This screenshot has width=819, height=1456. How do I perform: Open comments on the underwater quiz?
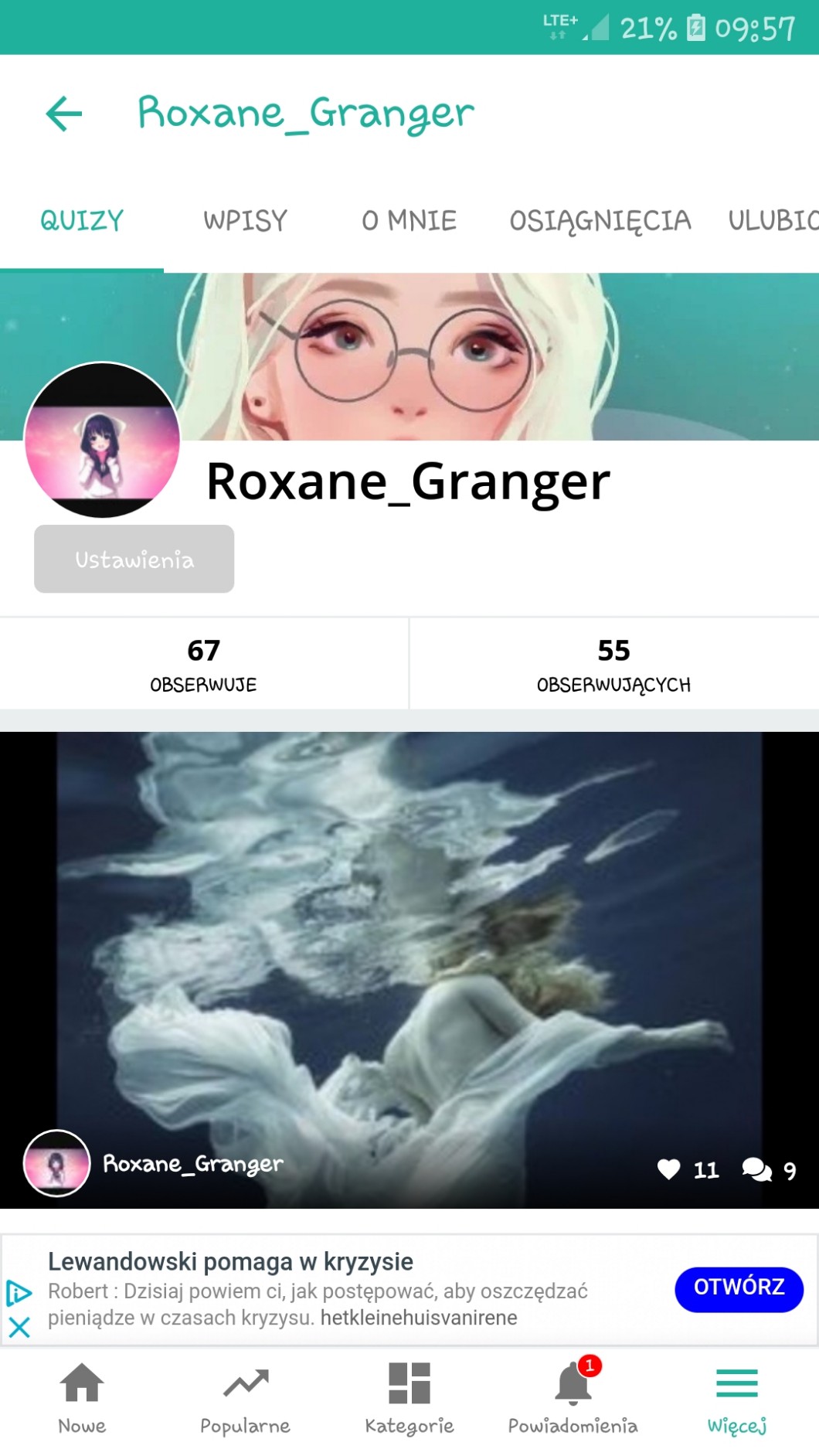click(x=757, y=1169)
